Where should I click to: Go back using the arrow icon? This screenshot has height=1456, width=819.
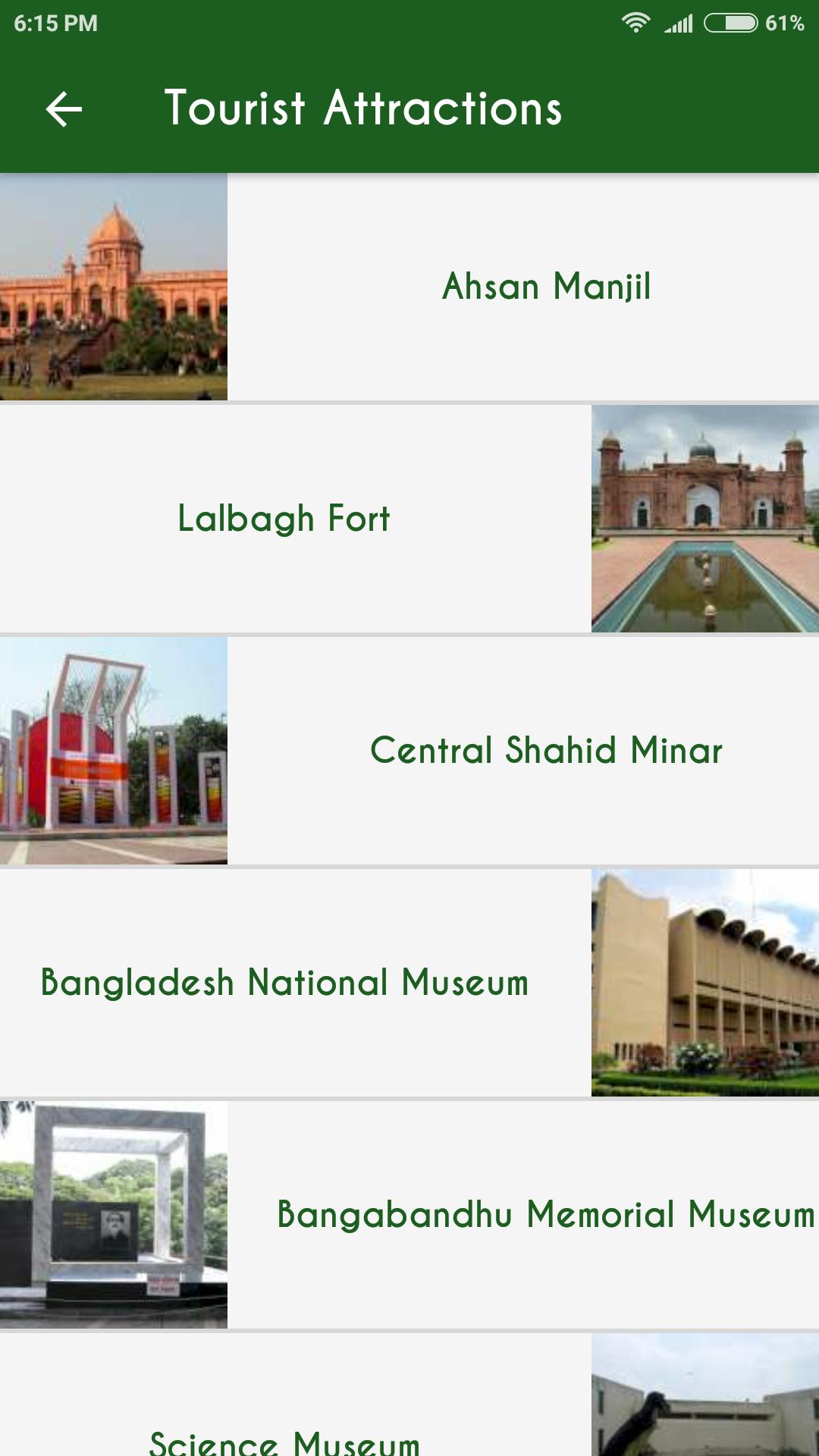pos(64,108)
